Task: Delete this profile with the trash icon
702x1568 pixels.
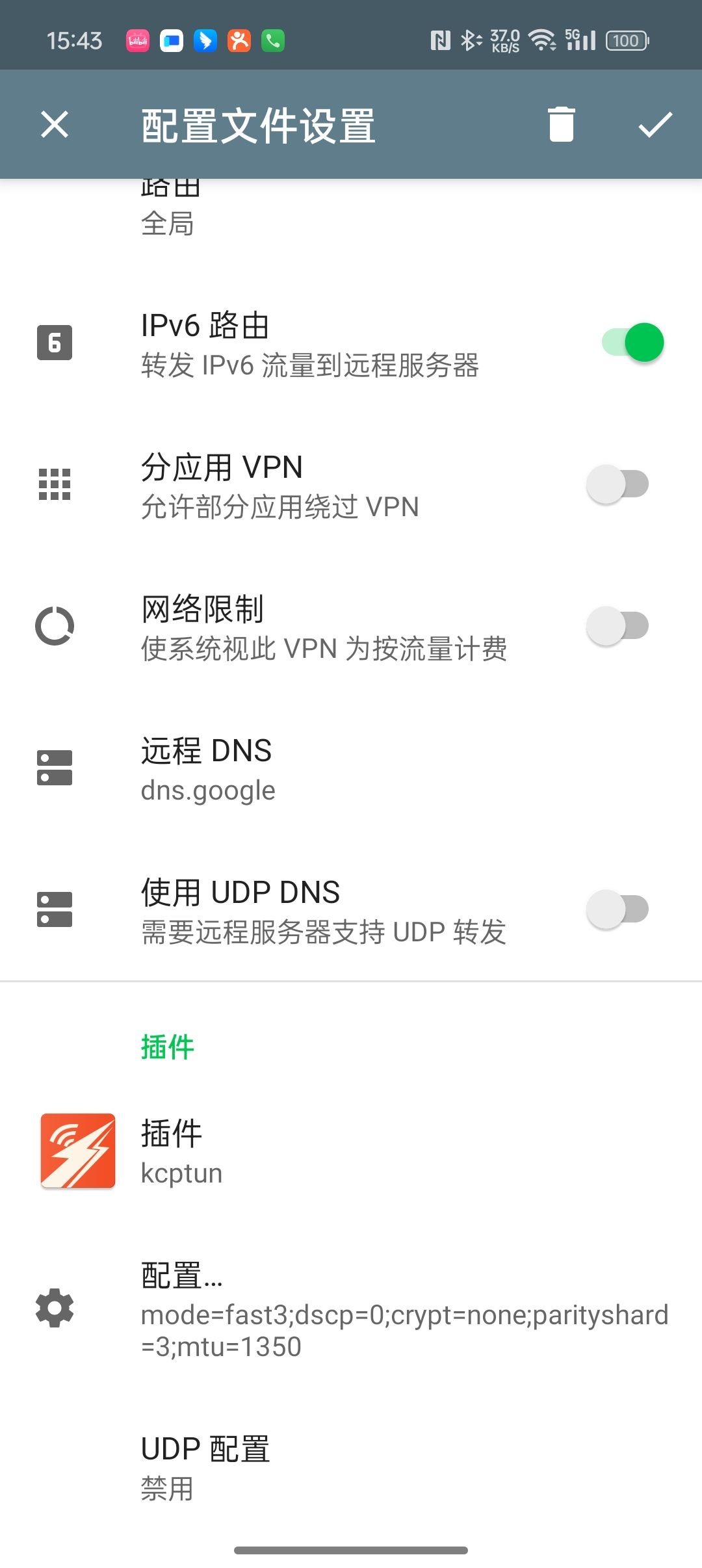Action: click(561, 124)
